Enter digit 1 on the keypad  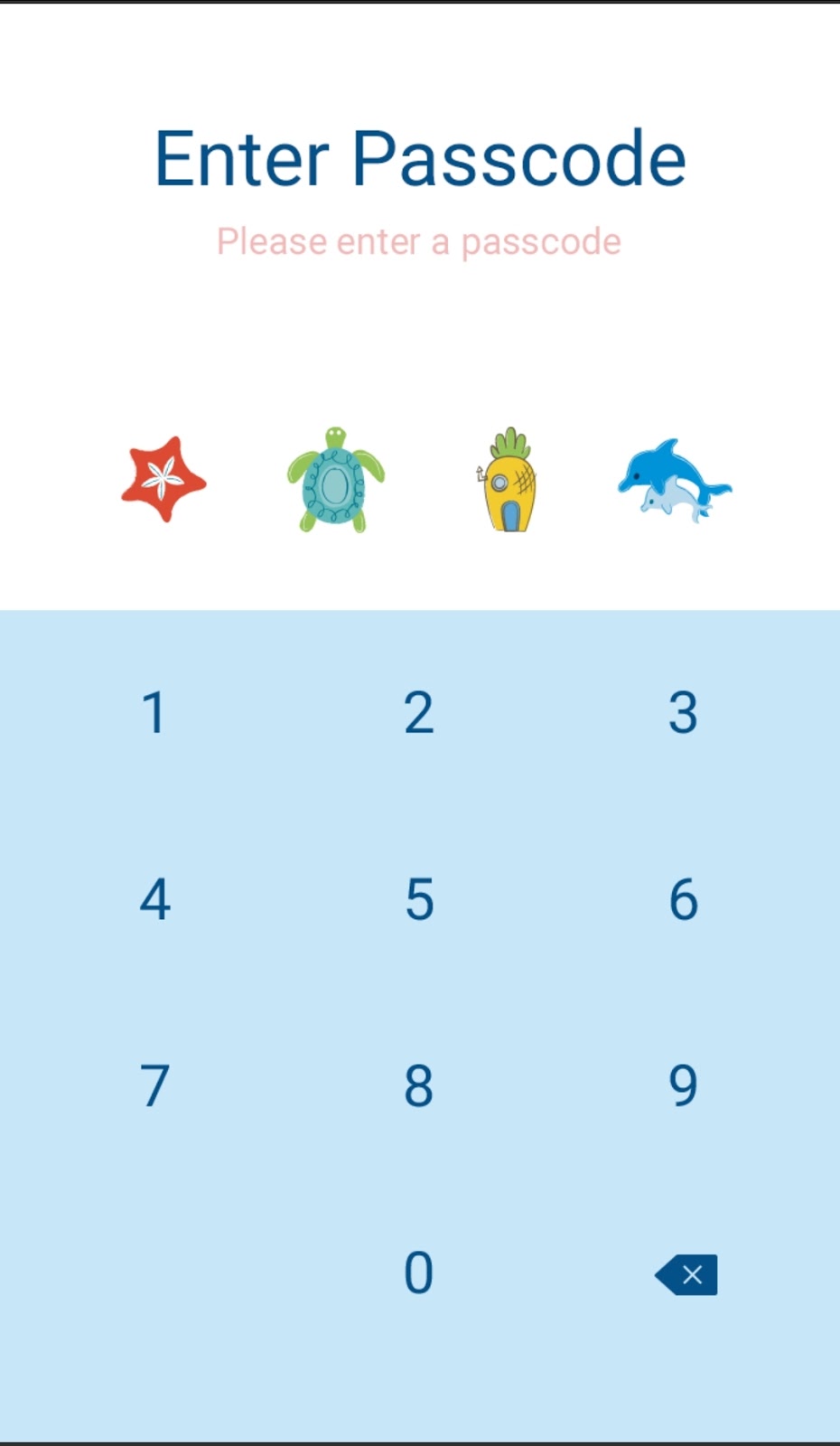154,713
